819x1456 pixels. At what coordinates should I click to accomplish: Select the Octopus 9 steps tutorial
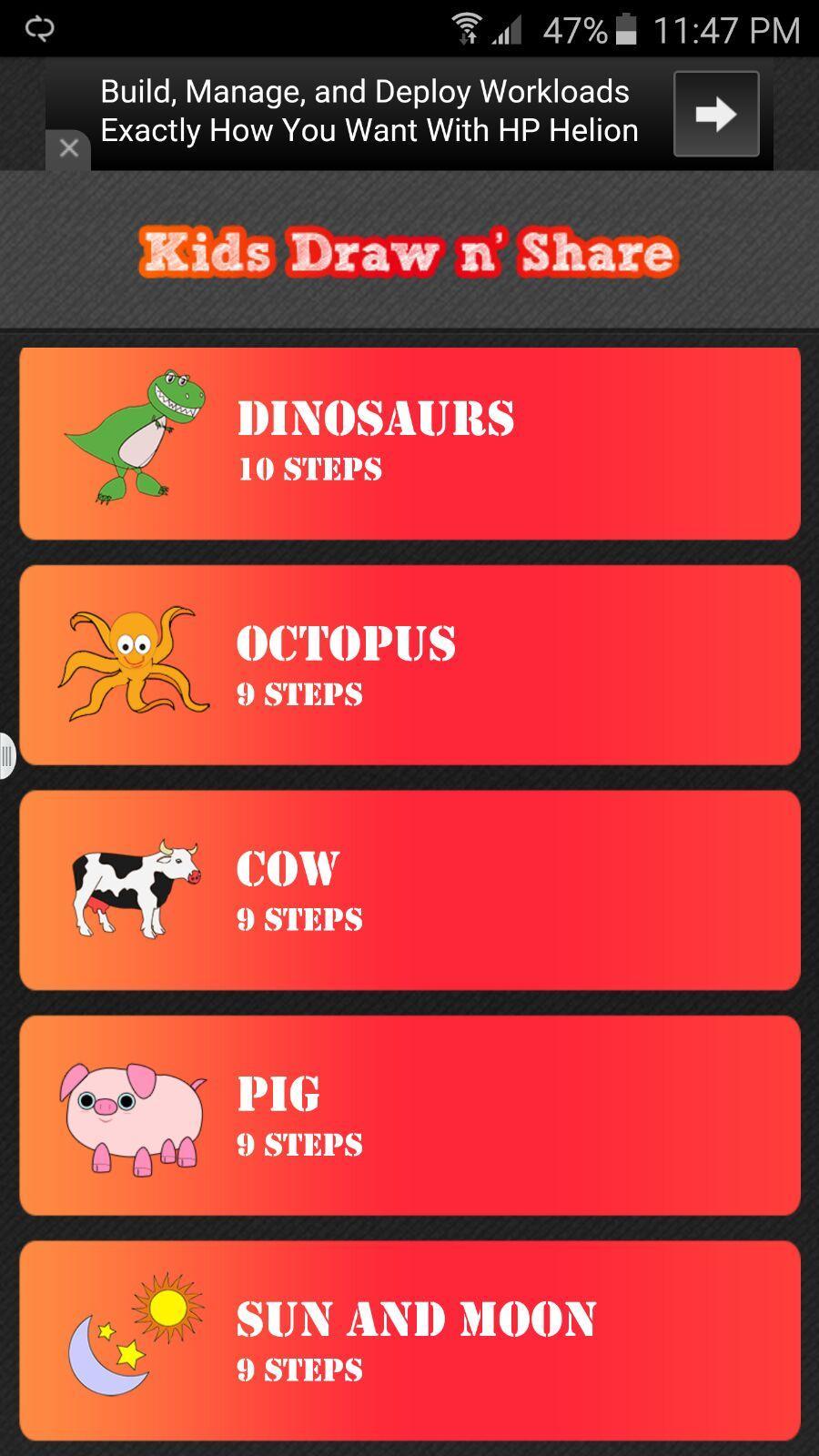pyautogui.click(x=409, y=665)
